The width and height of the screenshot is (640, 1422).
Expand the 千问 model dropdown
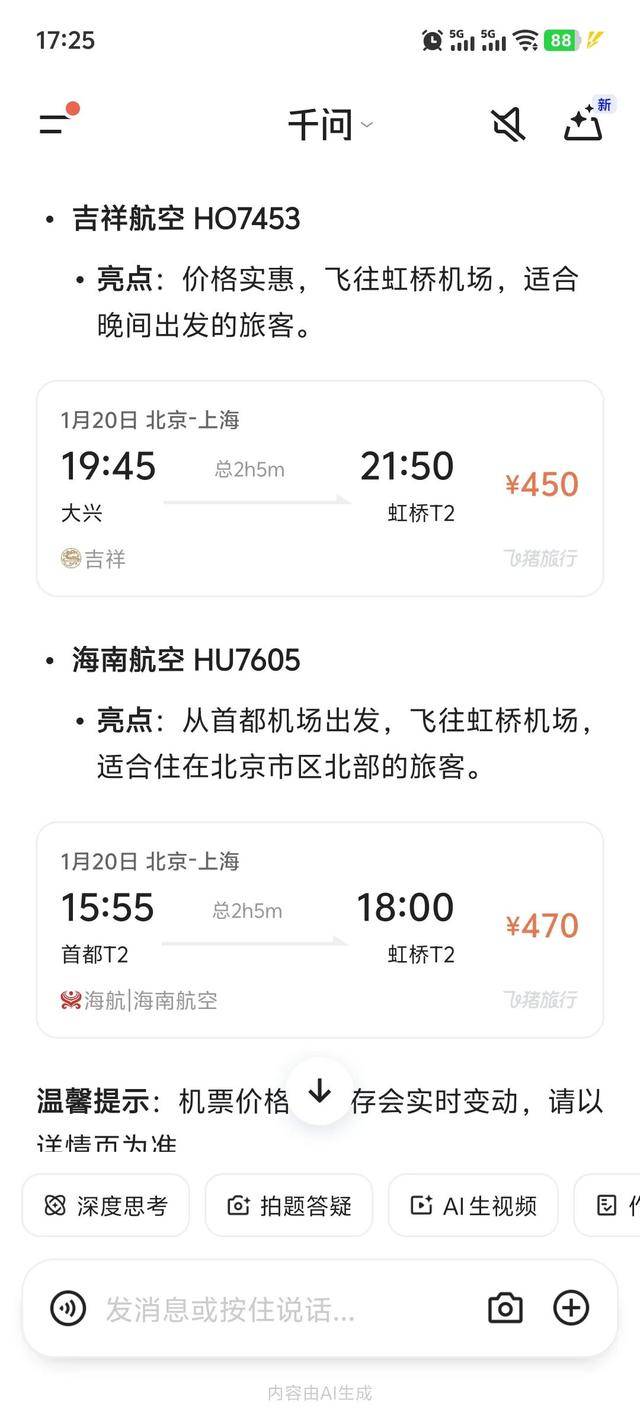[330, 126]
